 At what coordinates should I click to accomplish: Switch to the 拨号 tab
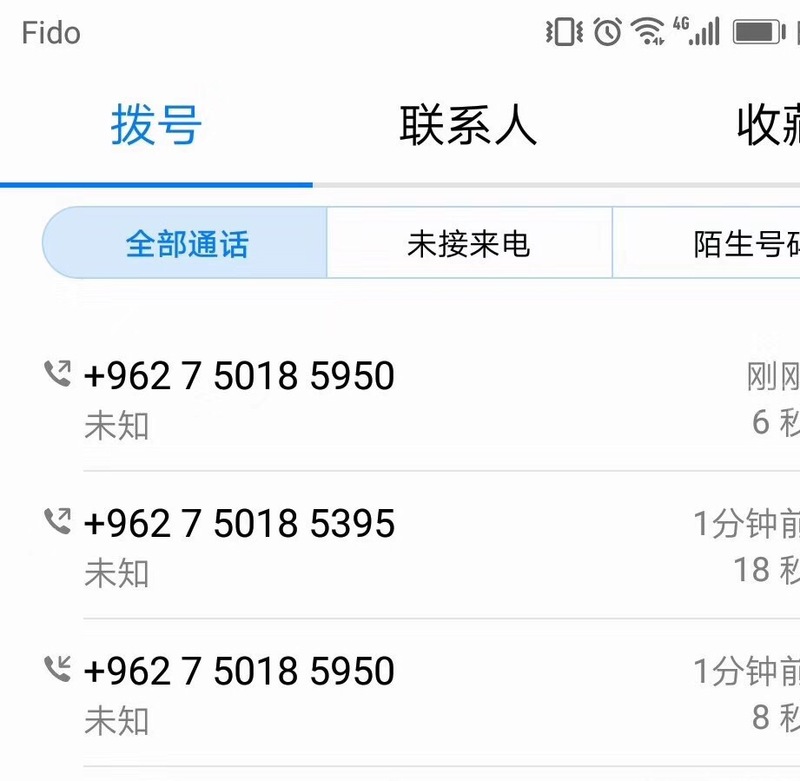pyautogui.click(x=156, y=126)
